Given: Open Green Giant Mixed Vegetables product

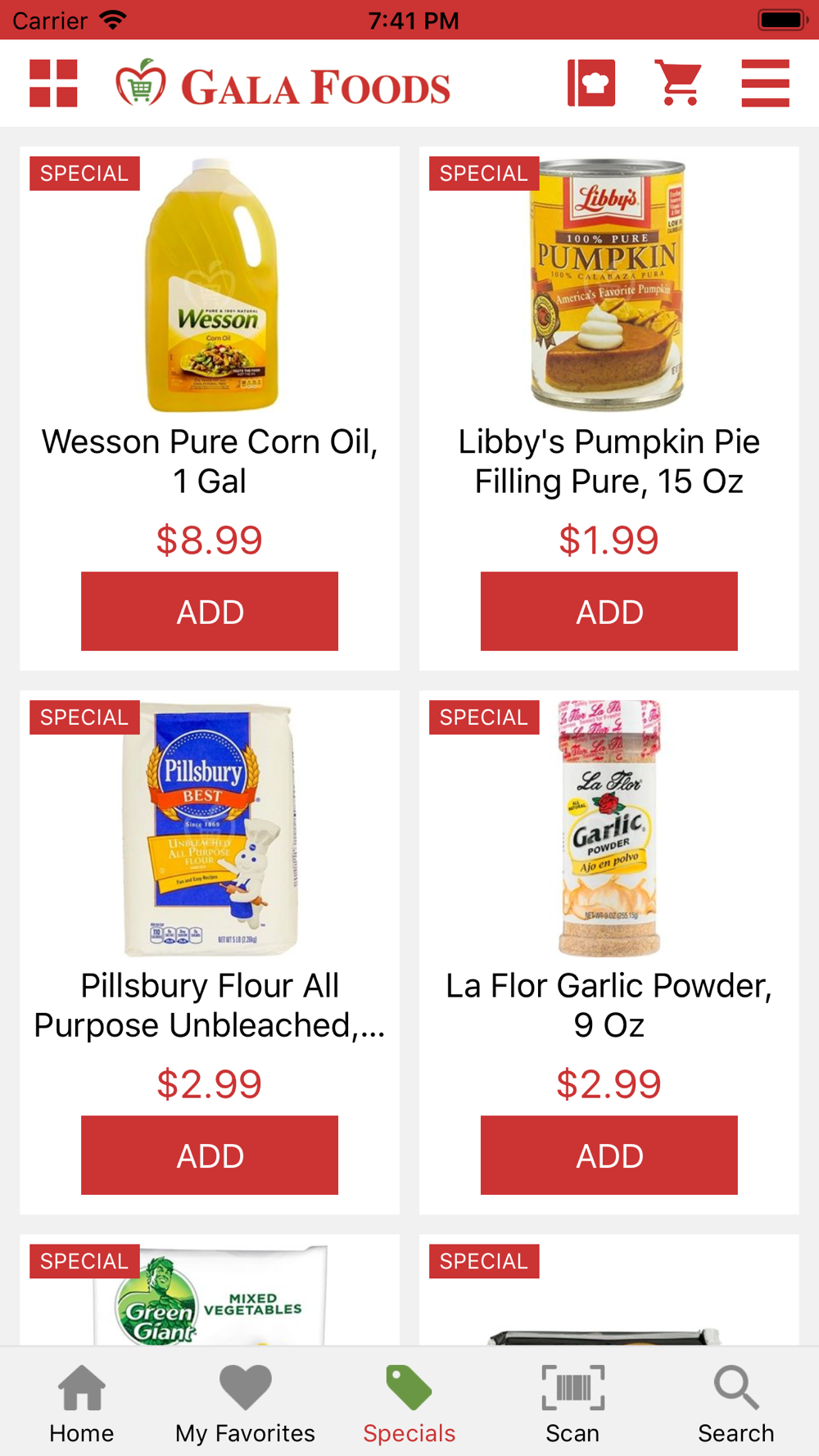Looking at the screenshot, I should (210, 1298).
